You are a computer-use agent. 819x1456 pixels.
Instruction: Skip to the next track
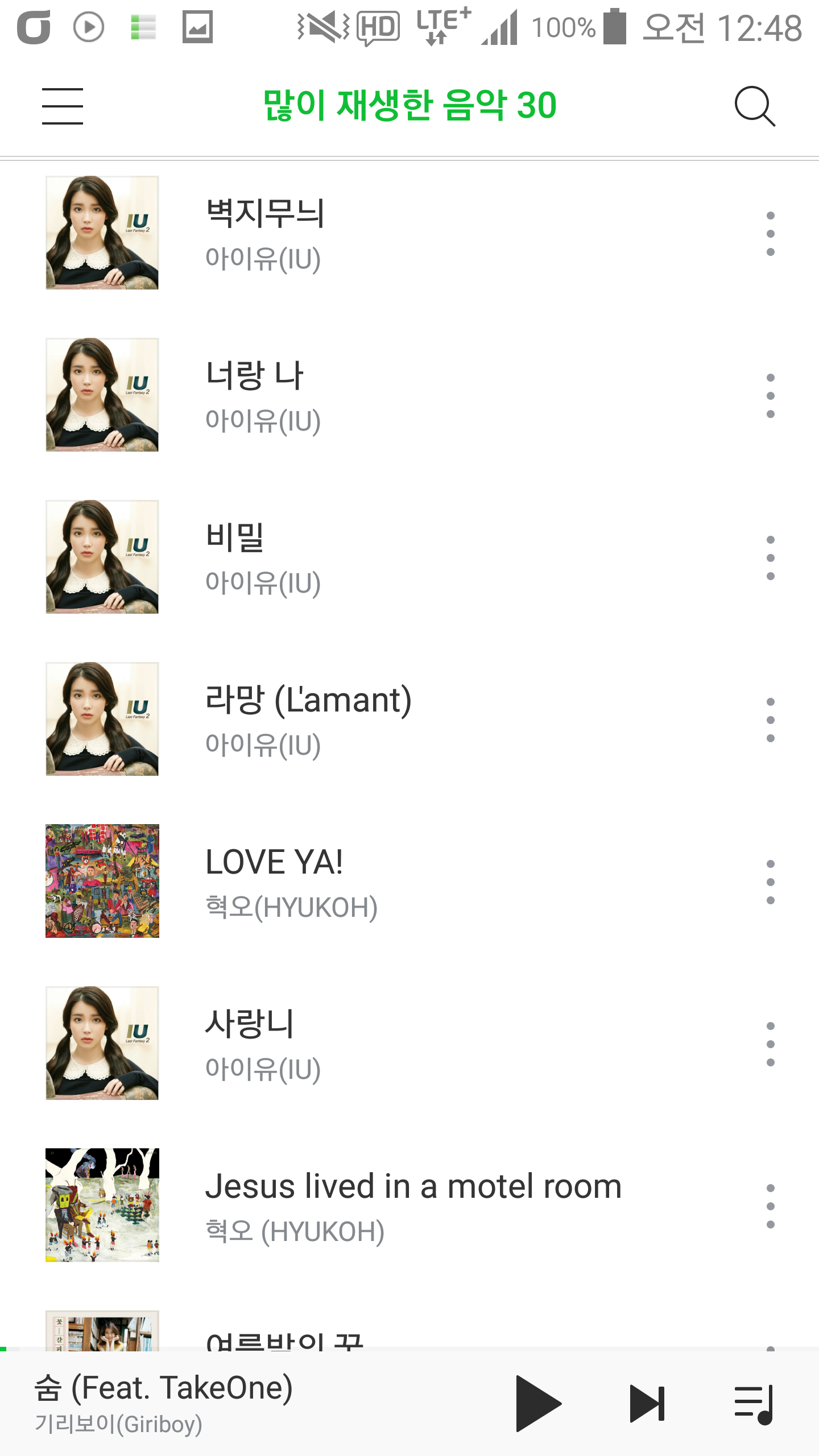click(x=647, y=1403)
